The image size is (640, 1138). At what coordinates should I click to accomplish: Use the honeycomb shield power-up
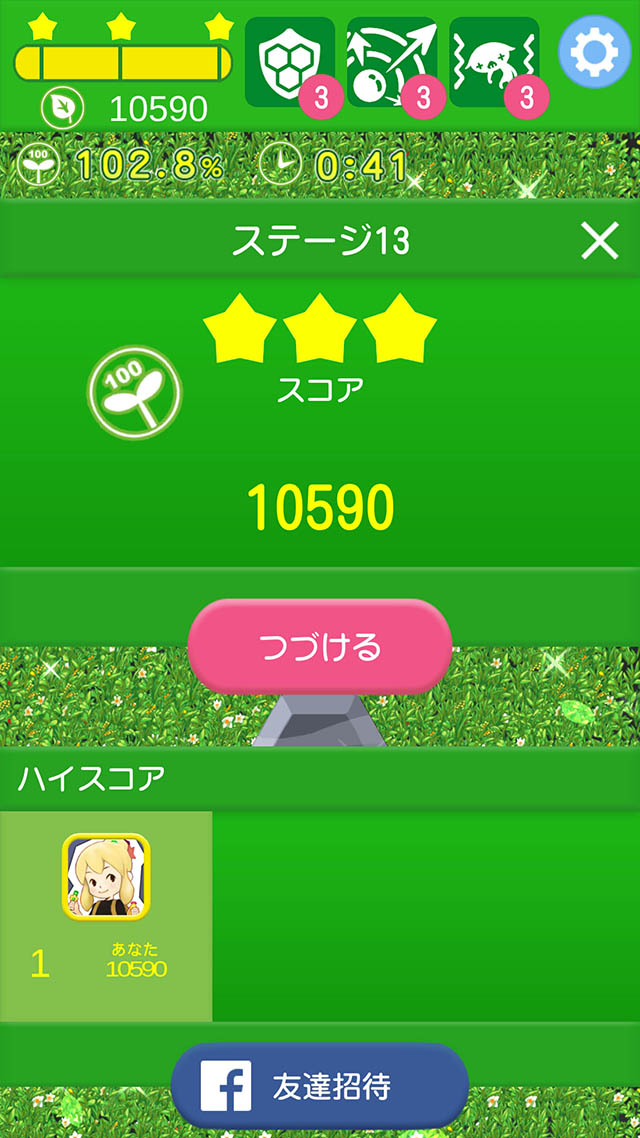(x=289, y=62)
